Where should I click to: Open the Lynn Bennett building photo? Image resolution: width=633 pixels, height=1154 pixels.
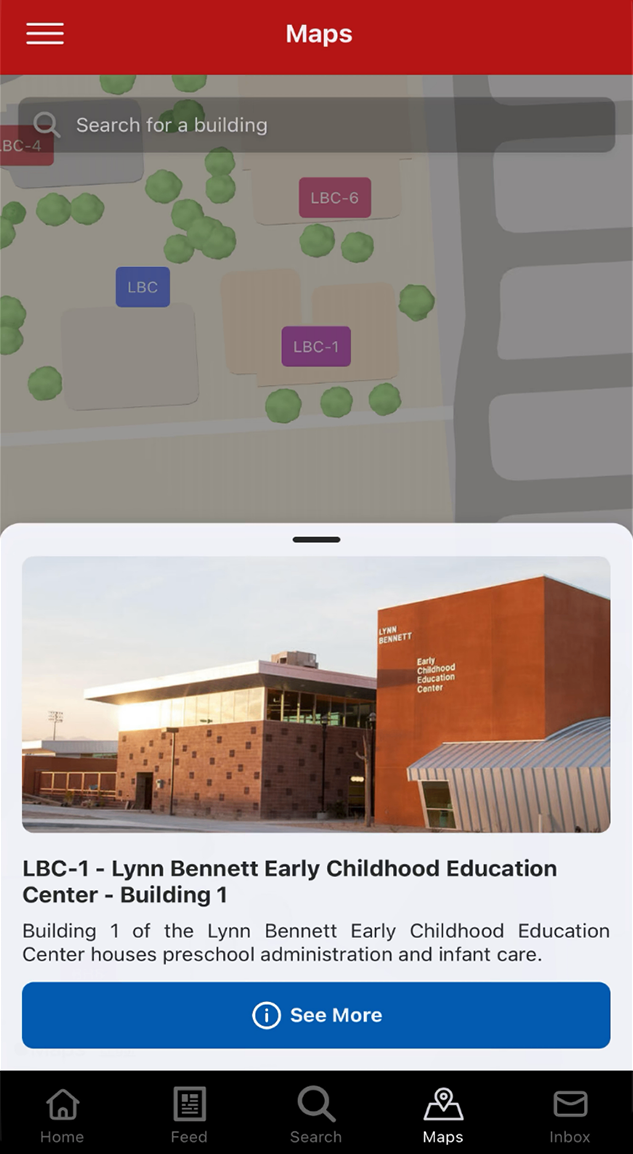316,694
